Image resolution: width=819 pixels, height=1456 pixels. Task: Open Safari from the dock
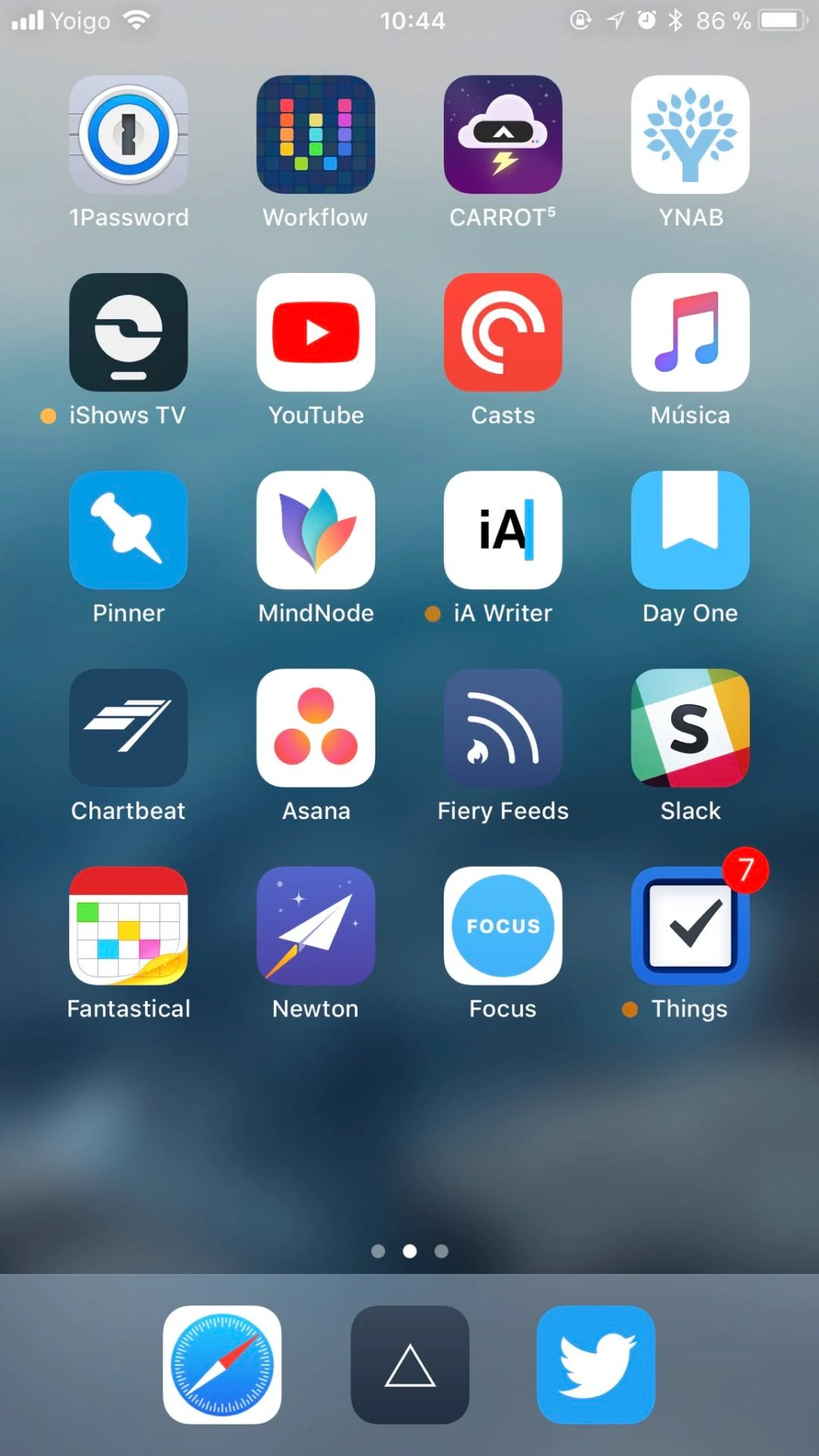pos(222,1364)
